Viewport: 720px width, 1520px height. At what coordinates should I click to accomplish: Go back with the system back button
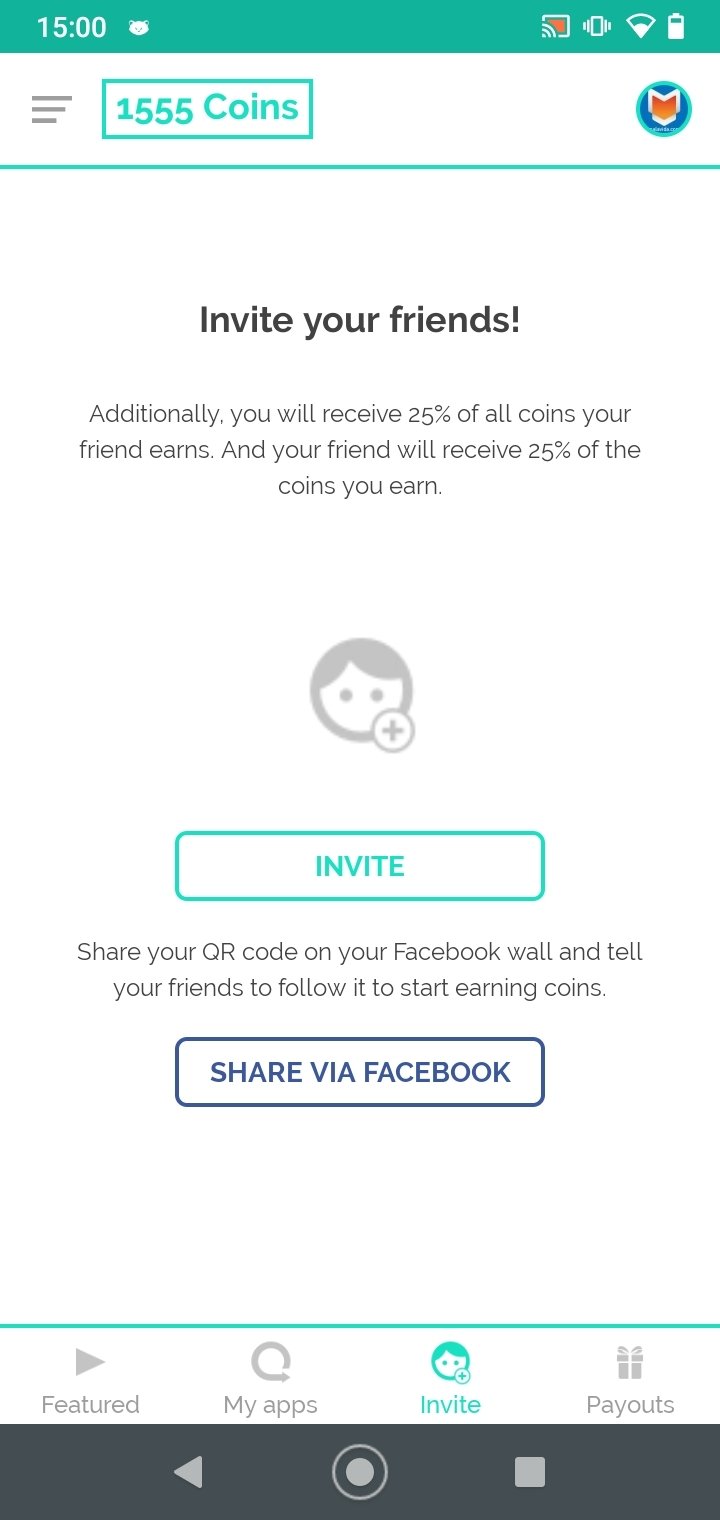tap(188, 1472)
